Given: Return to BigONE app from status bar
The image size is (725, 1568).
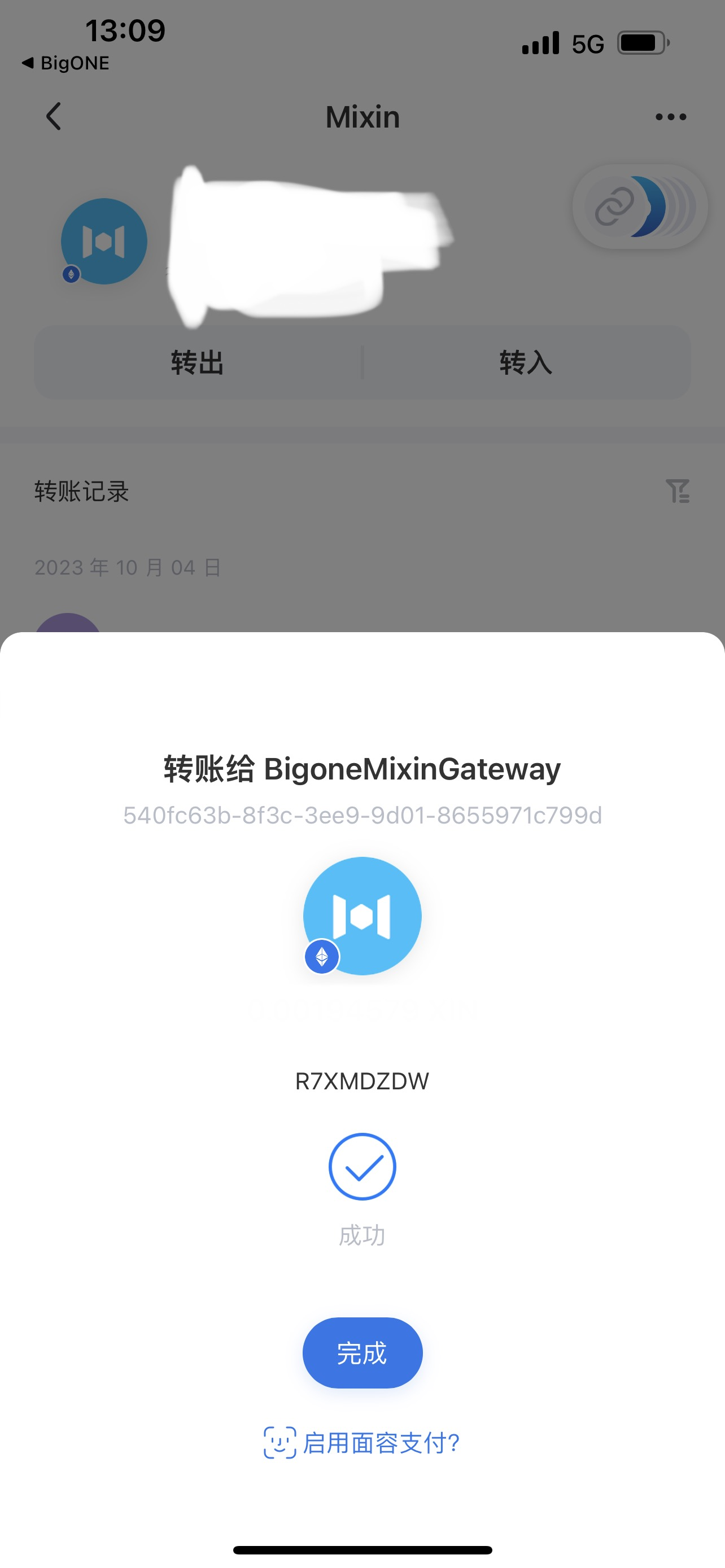Looking at the screenshot, I should (65, 63).
